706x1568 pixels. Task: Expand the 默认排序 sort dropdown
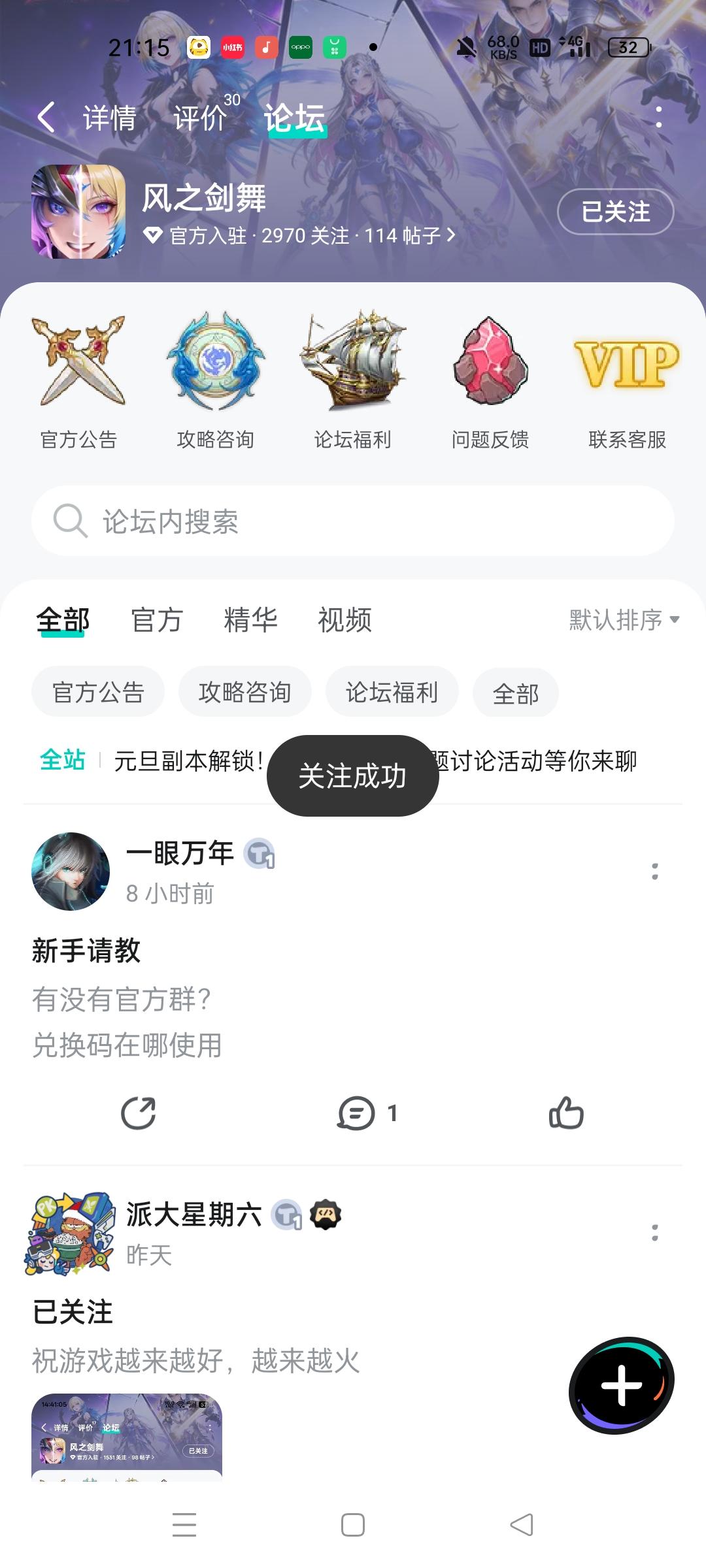(624, 620)
